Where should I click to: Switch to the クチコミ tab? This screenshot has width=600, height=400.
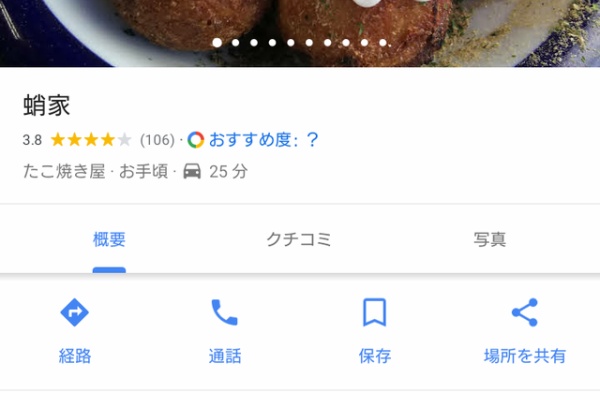tap(298, 240)
